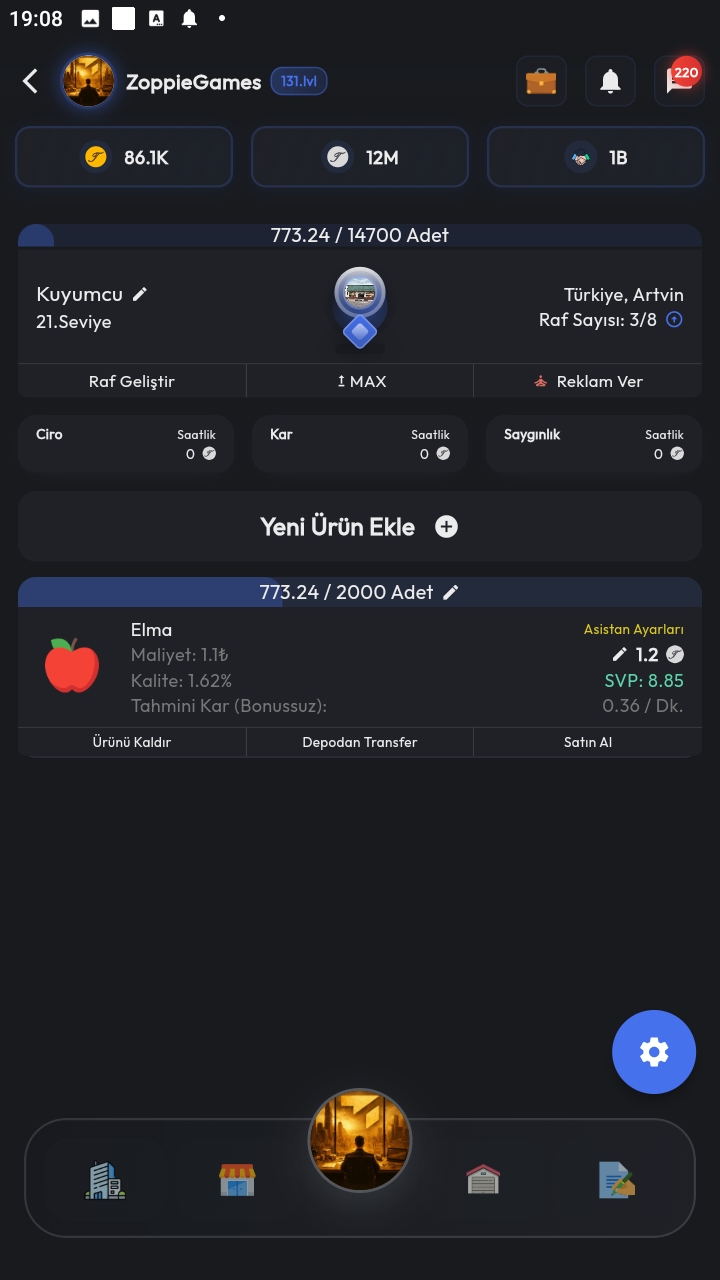Go back using the top arrow
Viewport: 720px width, 1280px height.
pyautogui.click(x=31, y=82)
